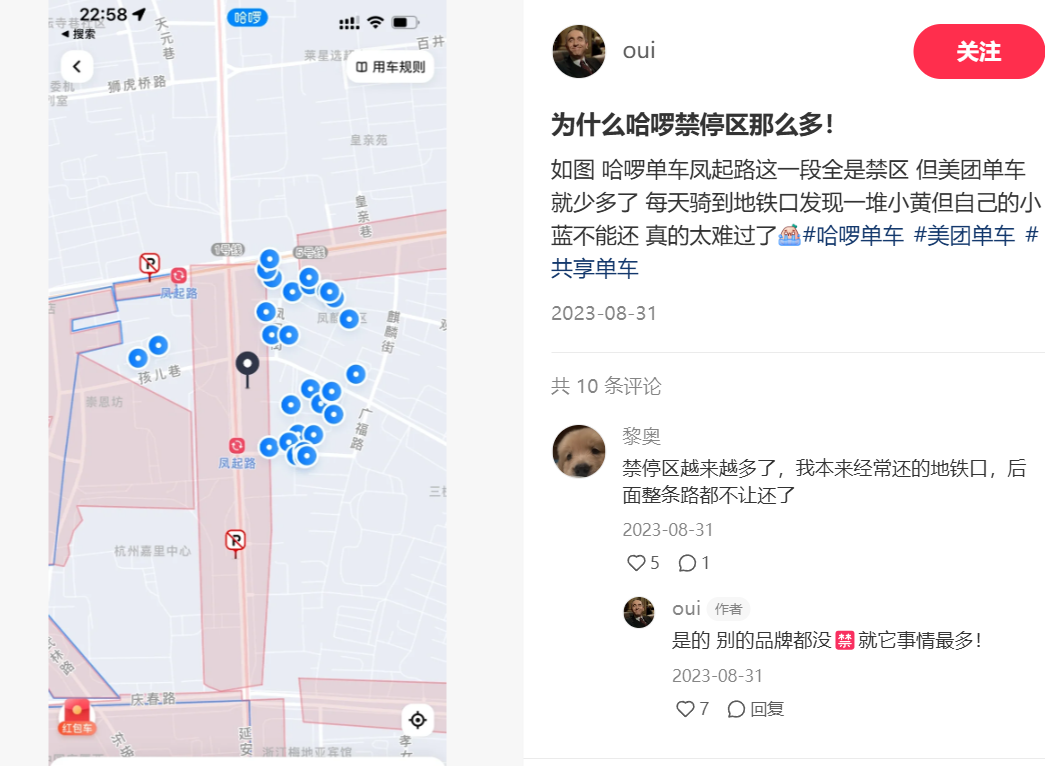Image resolution: width=1045 pixels, height=766 pixels.
Task: Reply to oui's comment via 回复
Action: [x=755, y=709]
